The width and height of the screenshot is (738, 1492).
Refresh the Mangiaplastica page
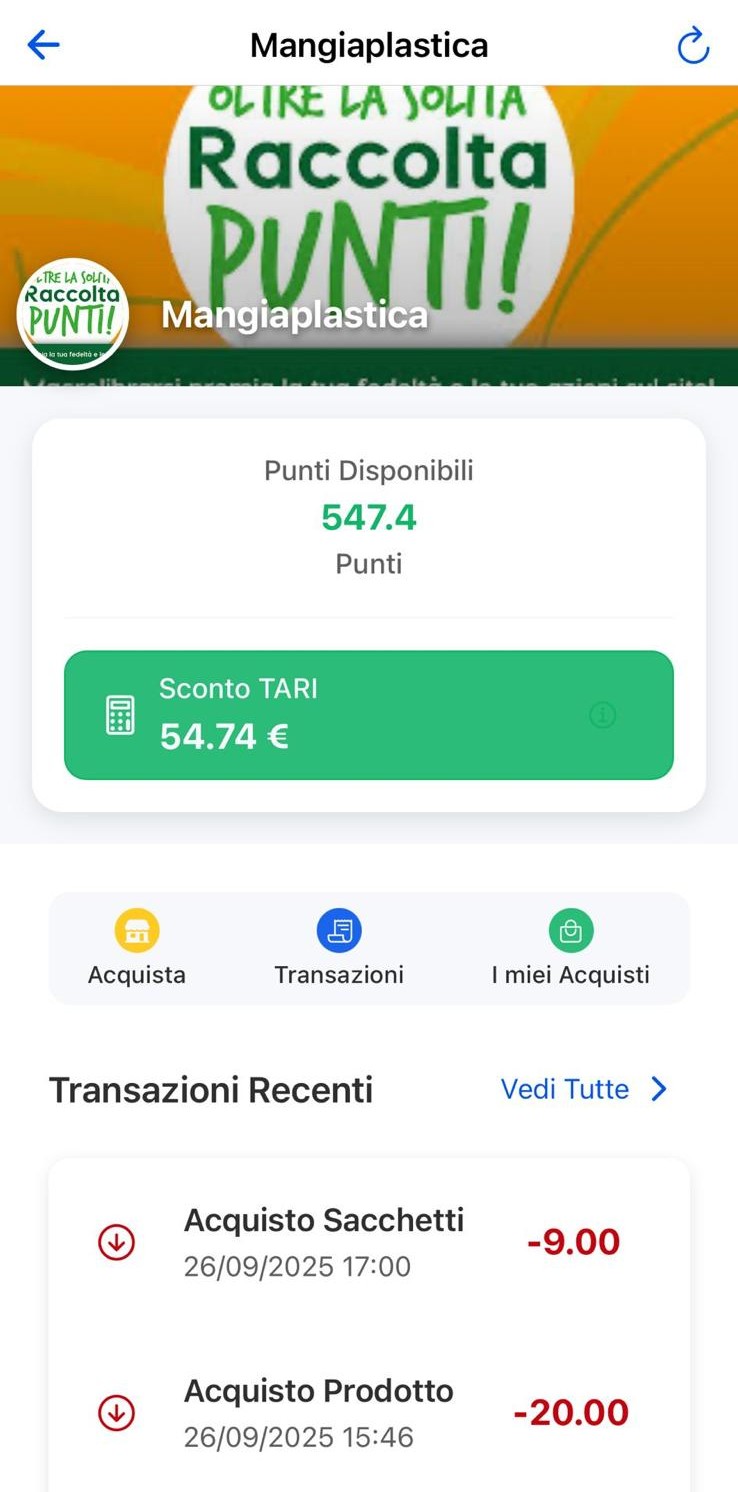(x=693, y=46)
